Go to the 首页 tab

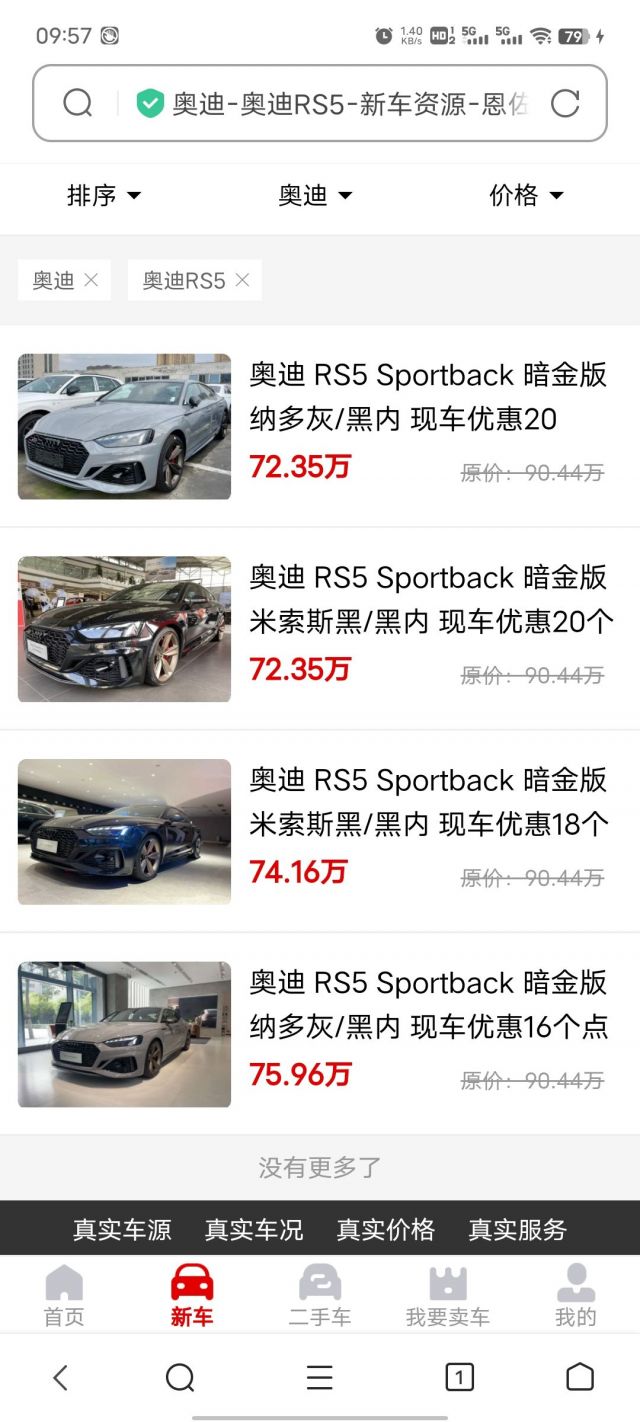pyautogui.click(x=64, y=1295)
